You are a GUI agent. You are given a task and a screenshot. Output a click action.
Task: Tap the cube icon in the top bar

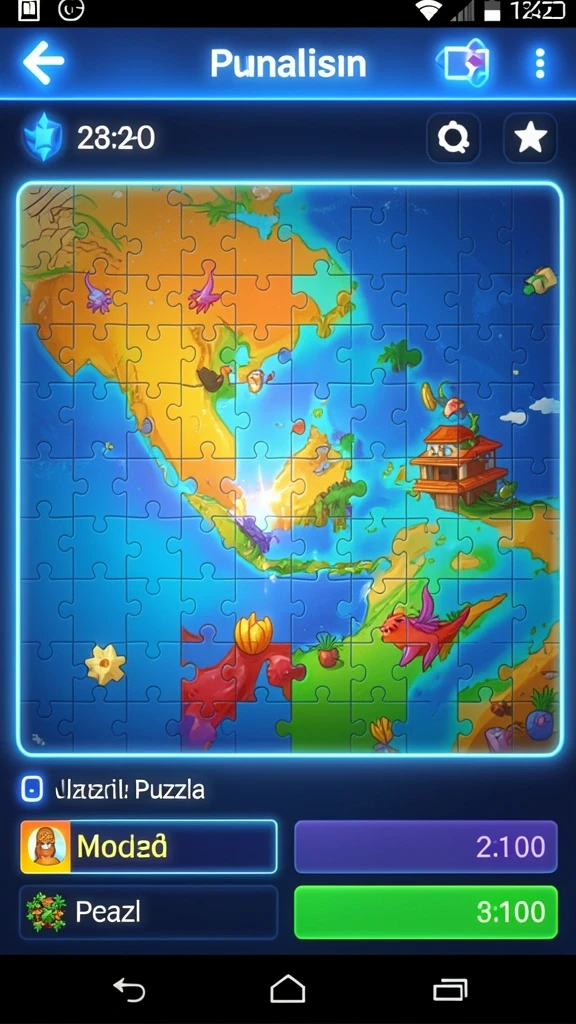[462, 63]
